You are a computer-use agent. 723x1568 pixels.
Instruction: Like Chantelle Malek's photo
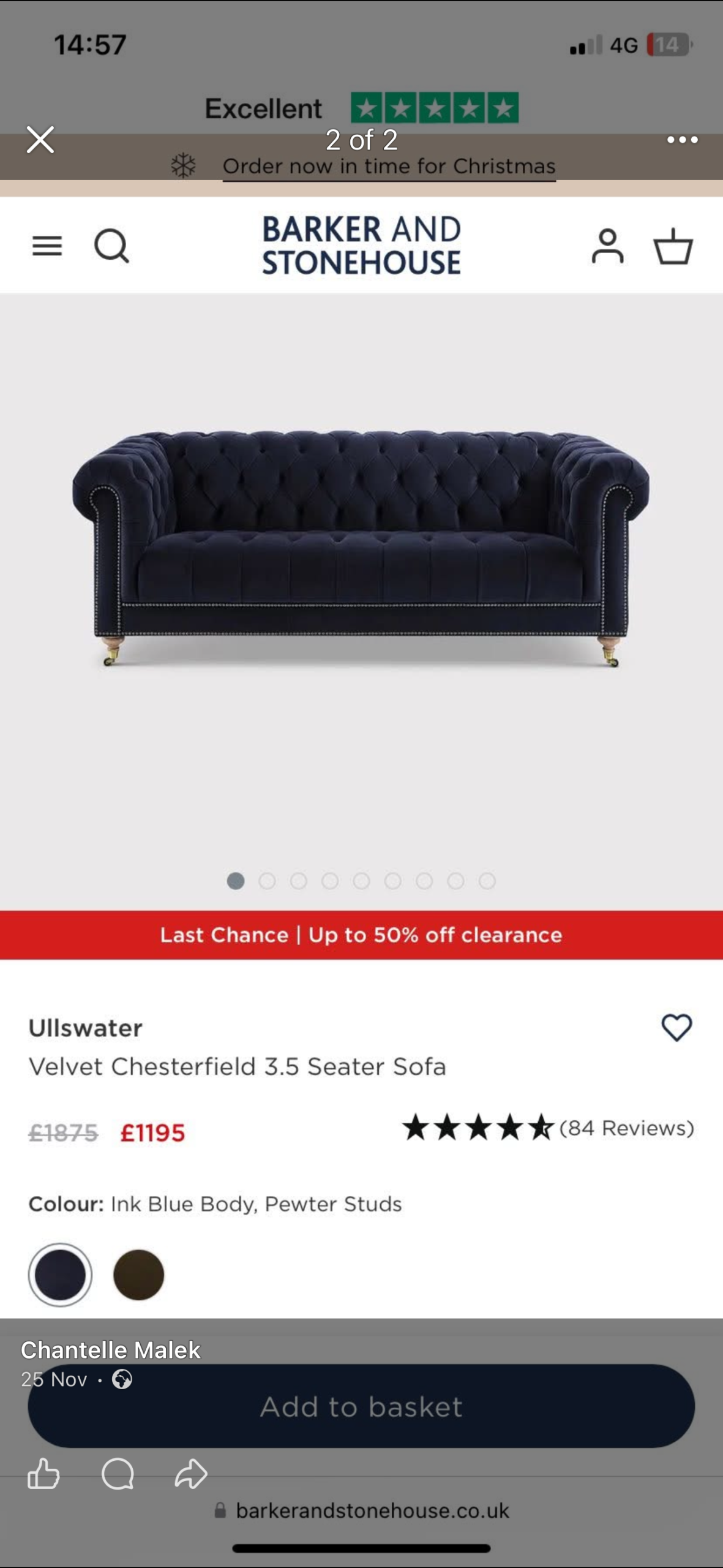43,1473
